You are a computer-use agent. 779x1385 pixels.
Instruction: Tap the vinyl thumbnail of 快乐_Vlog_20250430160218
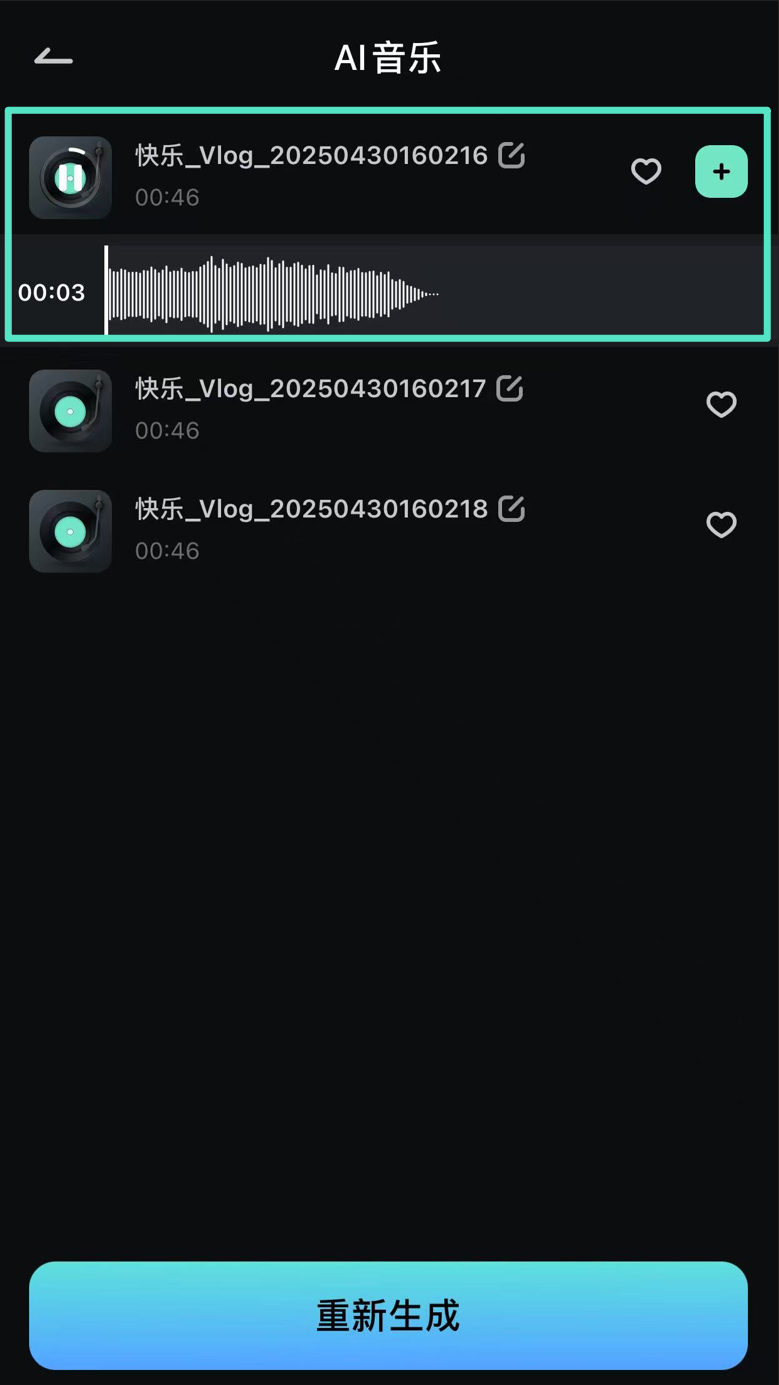pos(70,531)
